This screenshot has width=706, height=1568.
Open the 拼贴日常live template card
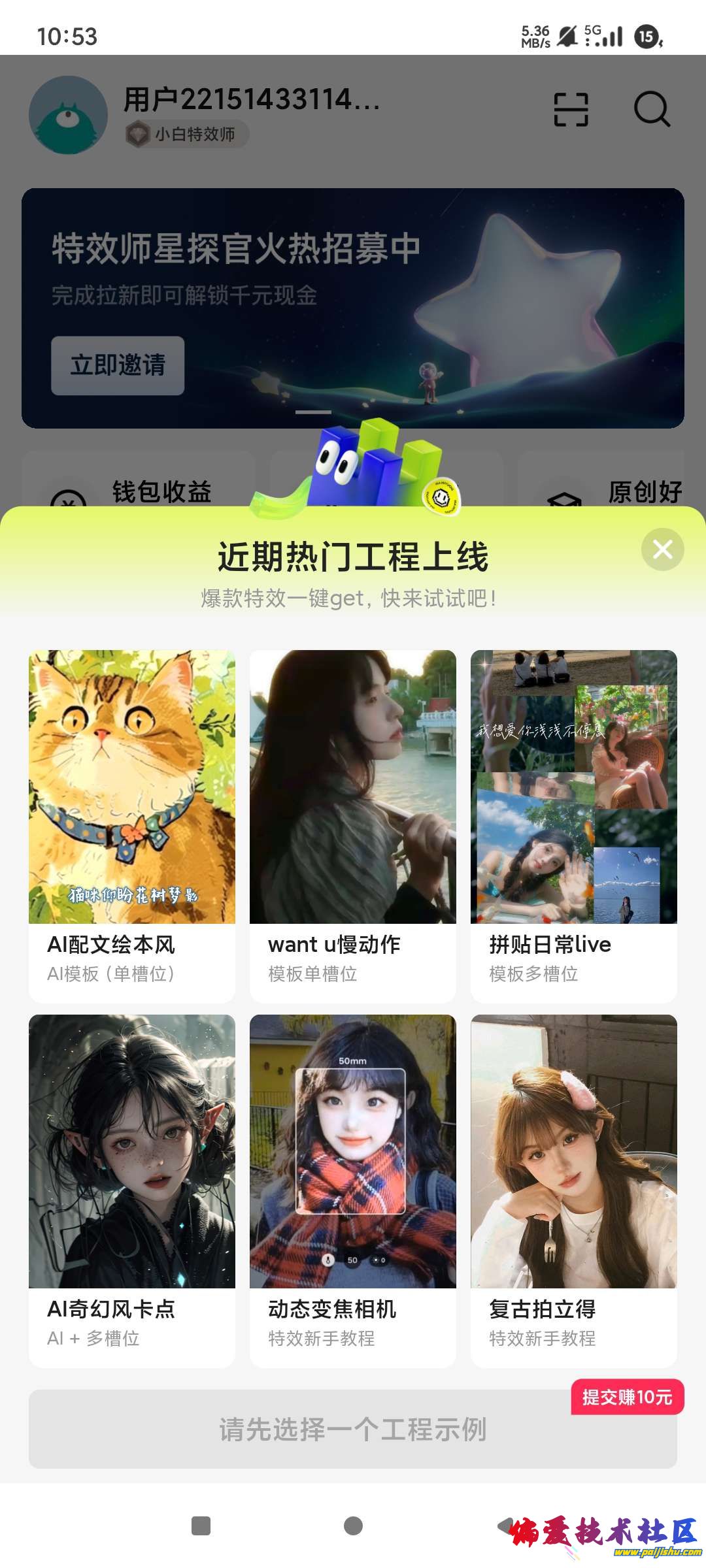point(573,825)
